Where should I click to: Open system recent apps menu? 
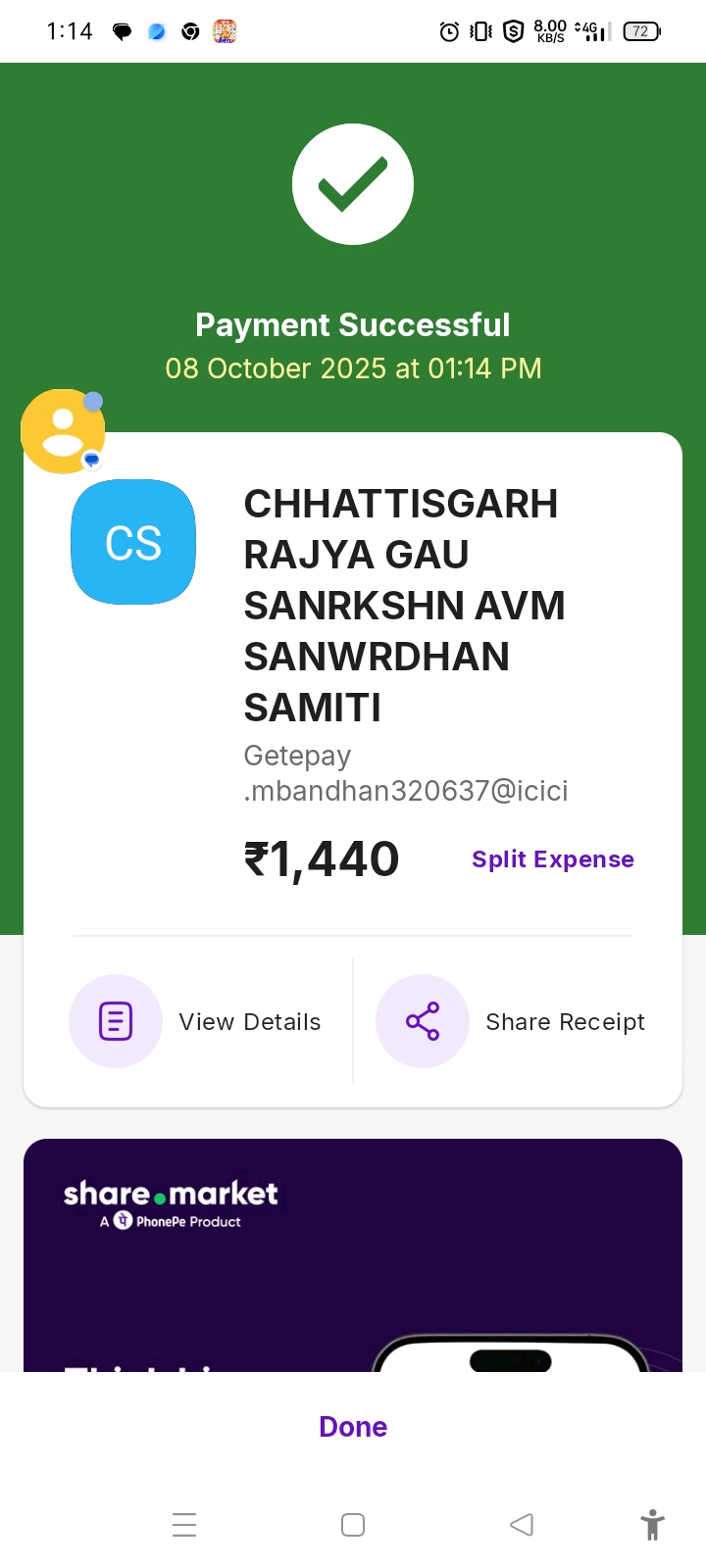tap(184, 1525)
